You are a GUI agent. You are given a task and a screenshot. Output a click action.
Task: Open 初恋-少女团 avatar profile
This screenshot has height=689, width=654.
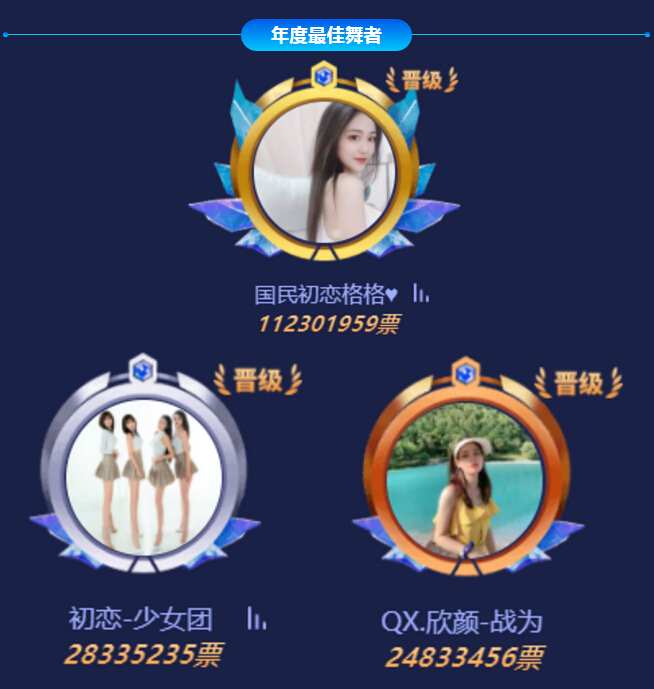click(144, 478)
